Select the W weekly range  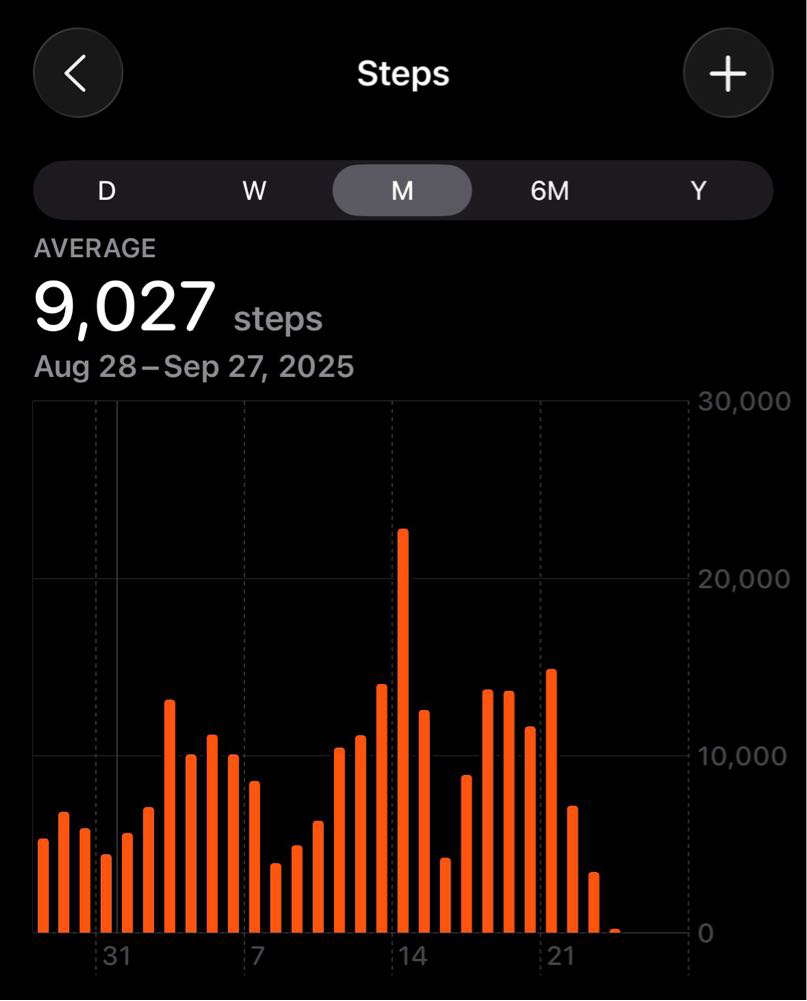[255, 190]
